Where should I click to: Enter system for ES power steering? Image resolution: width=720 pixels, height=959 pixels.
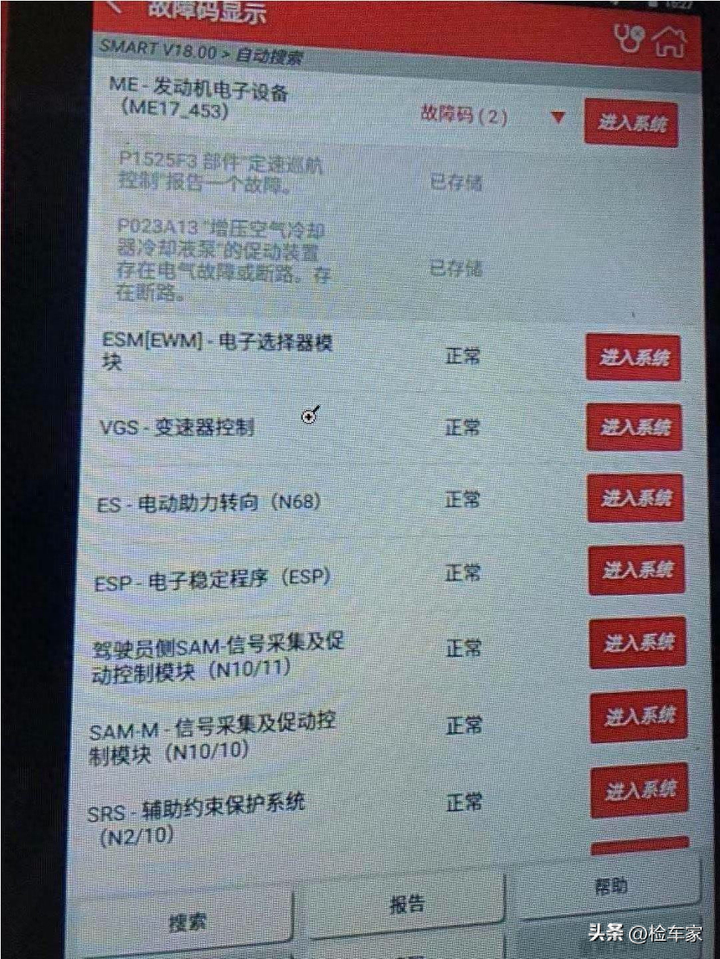tap(636, 499)
